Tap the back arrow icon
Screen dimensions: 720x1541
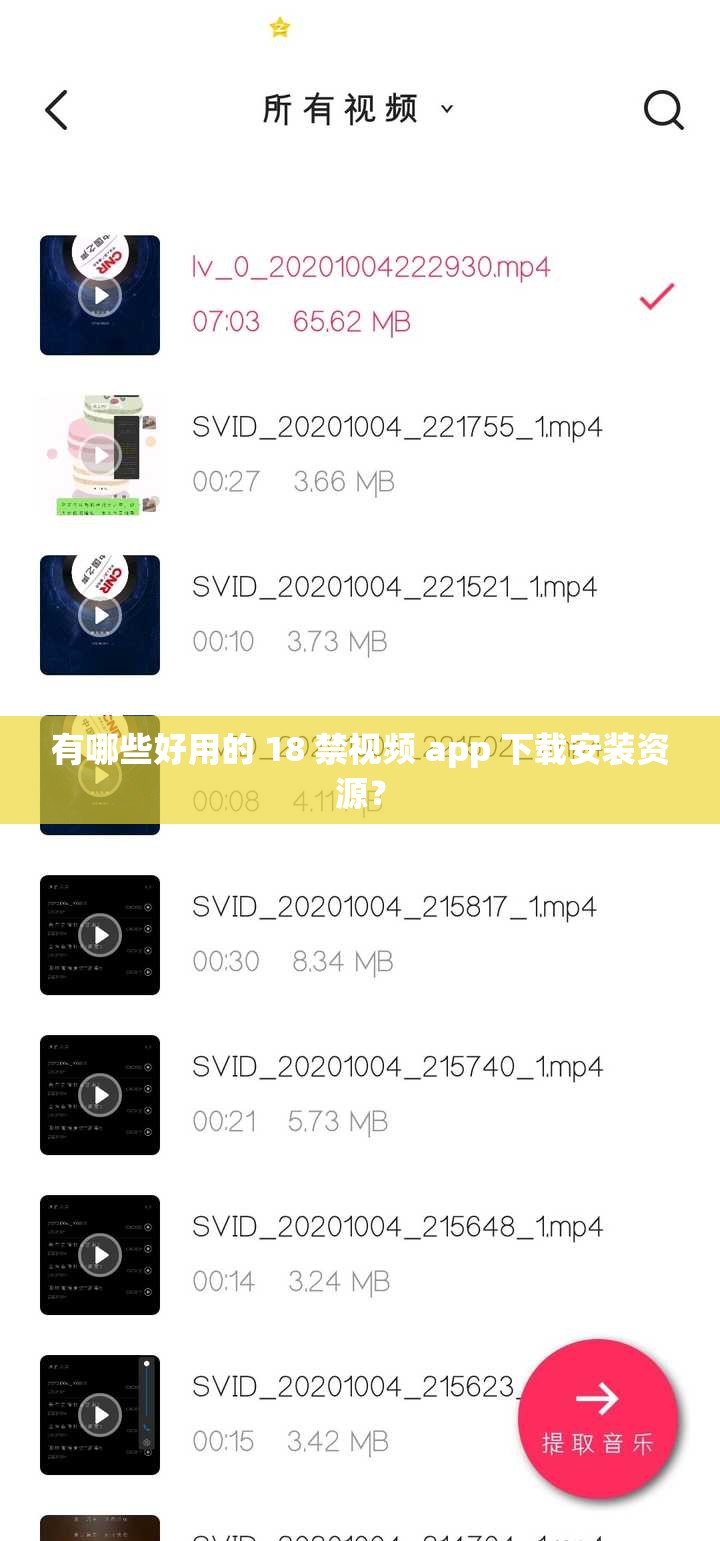[x=56, y=110]
